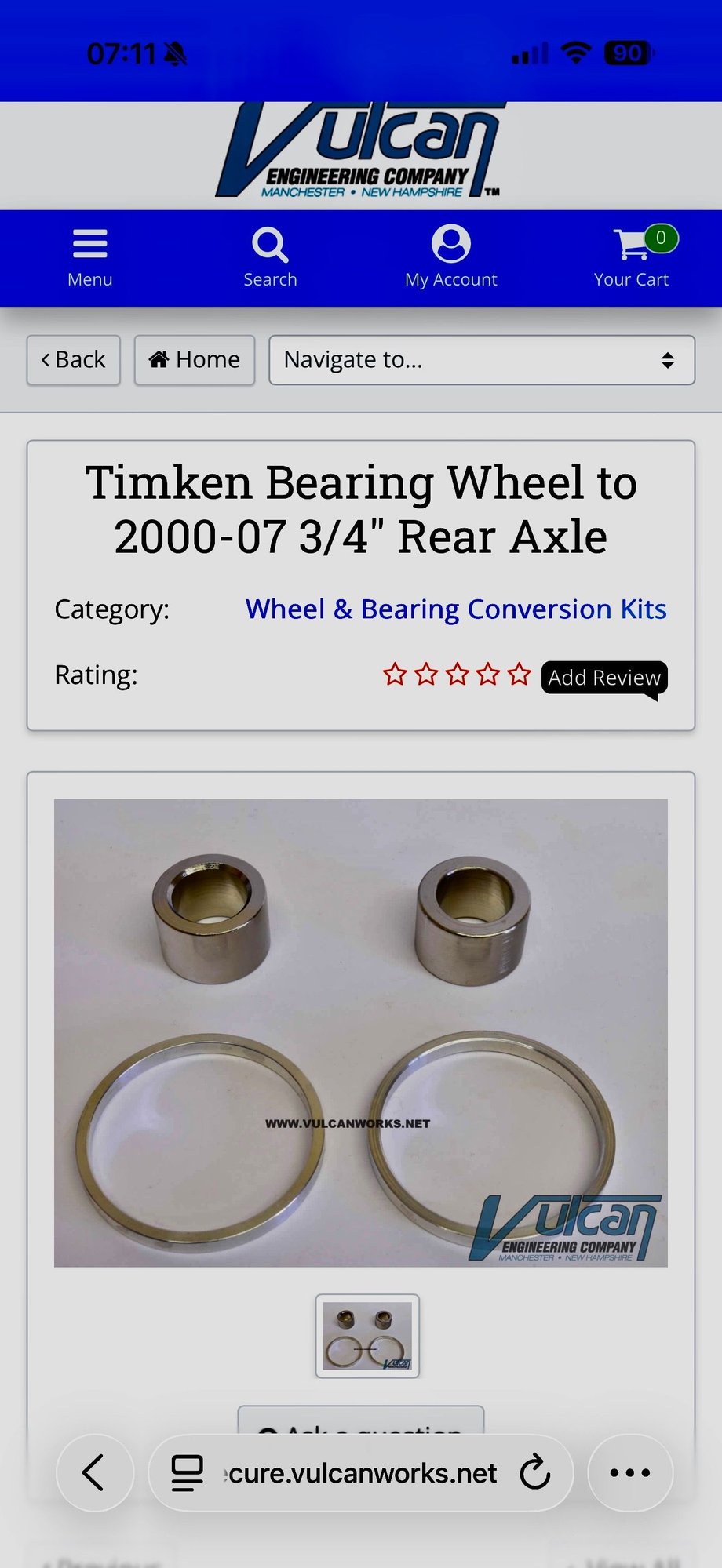Viewport: 722px width, 1568px height.
Task: Tap the Back button below the header
Action: (x=74, y=360)
